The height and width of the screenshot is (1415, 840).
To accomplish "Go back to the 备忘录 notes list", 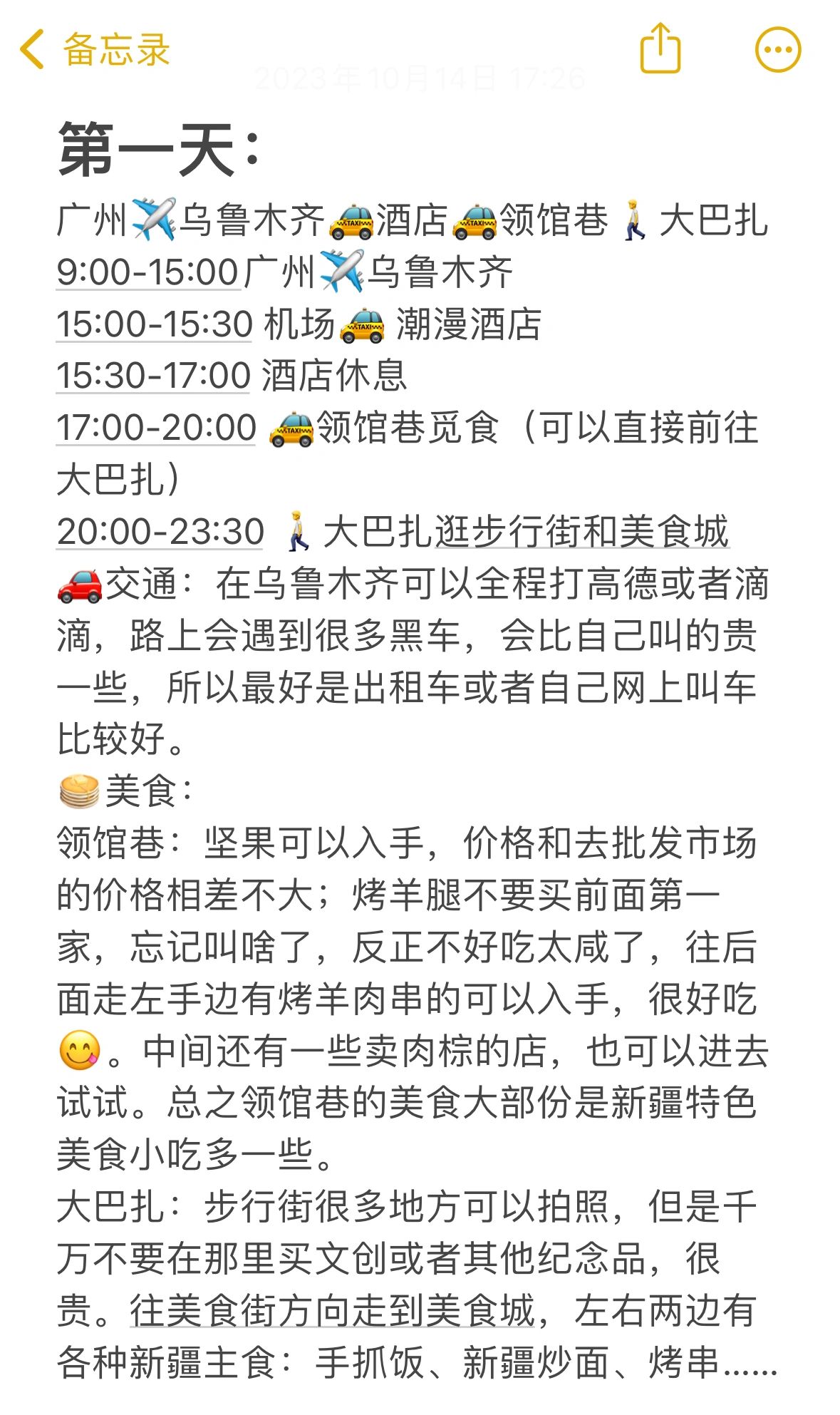I will pos(95,50).
